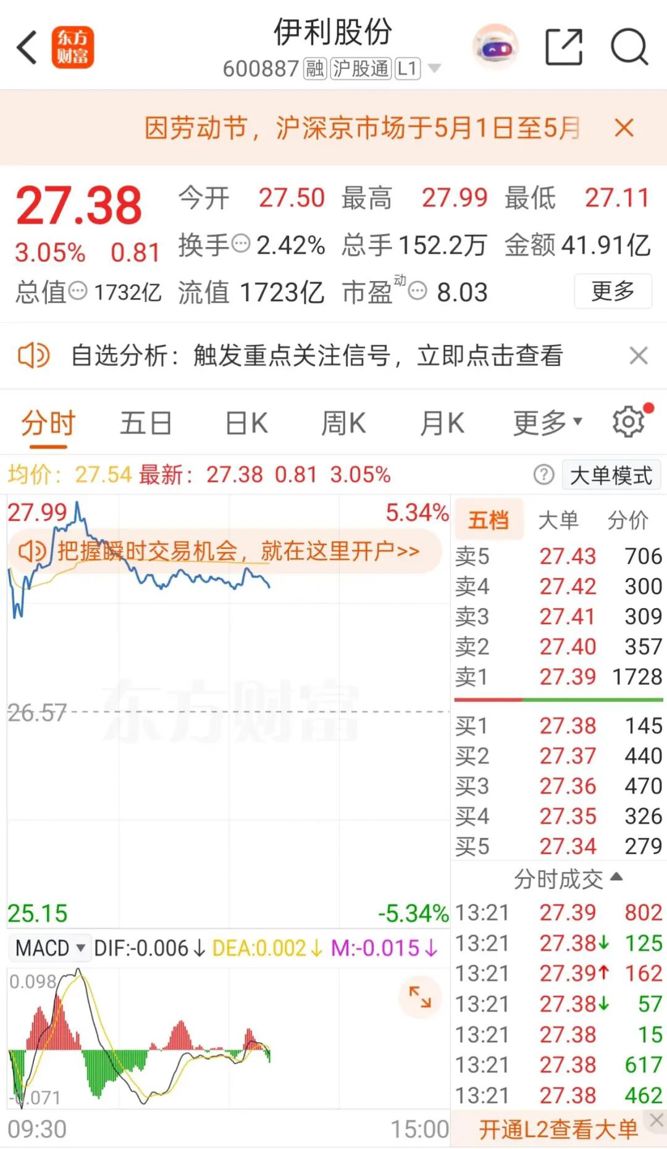Open the 自选分析 signal alert
The height and width of the screenshot is (1149, 667).
click(316, 355)
